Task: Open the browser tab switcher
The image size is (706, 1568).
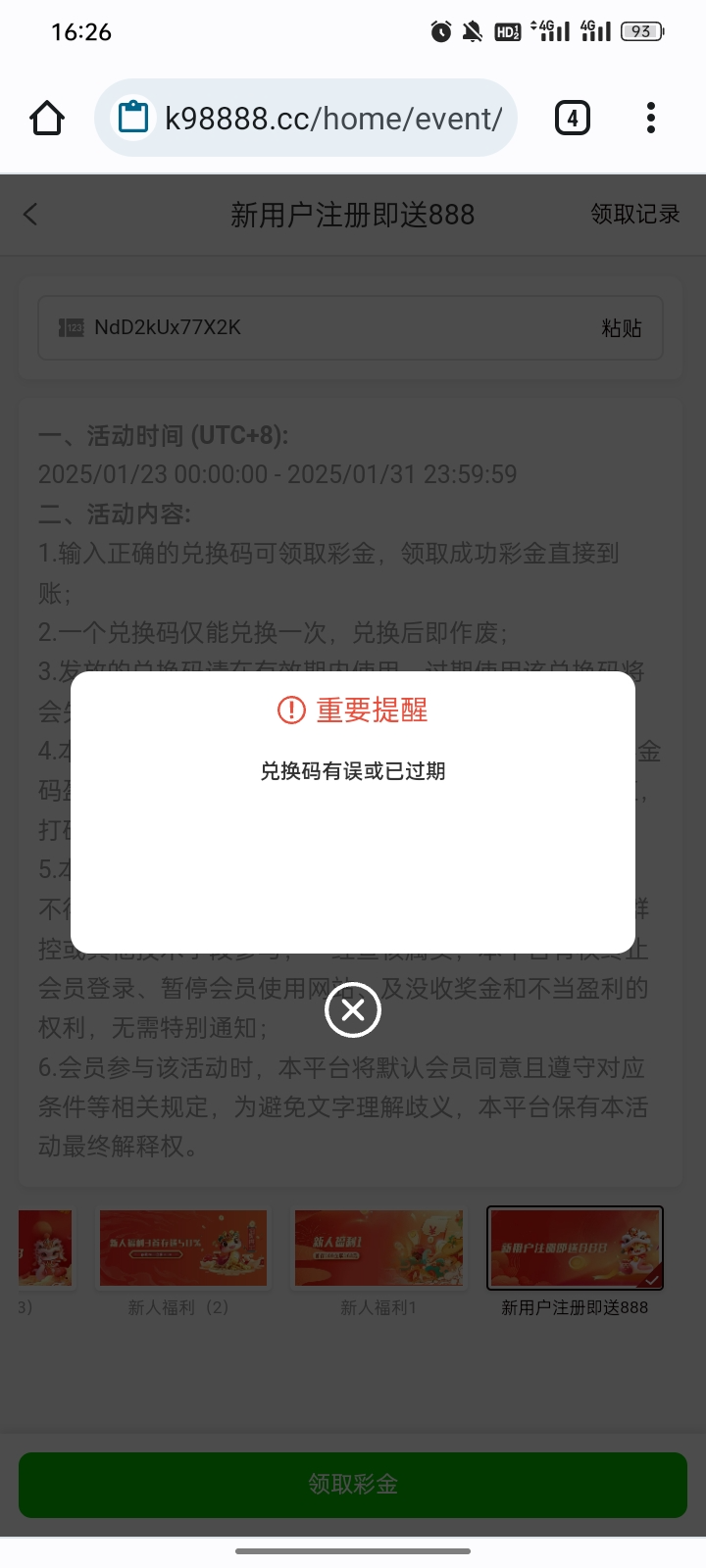Action: (573, 119)
